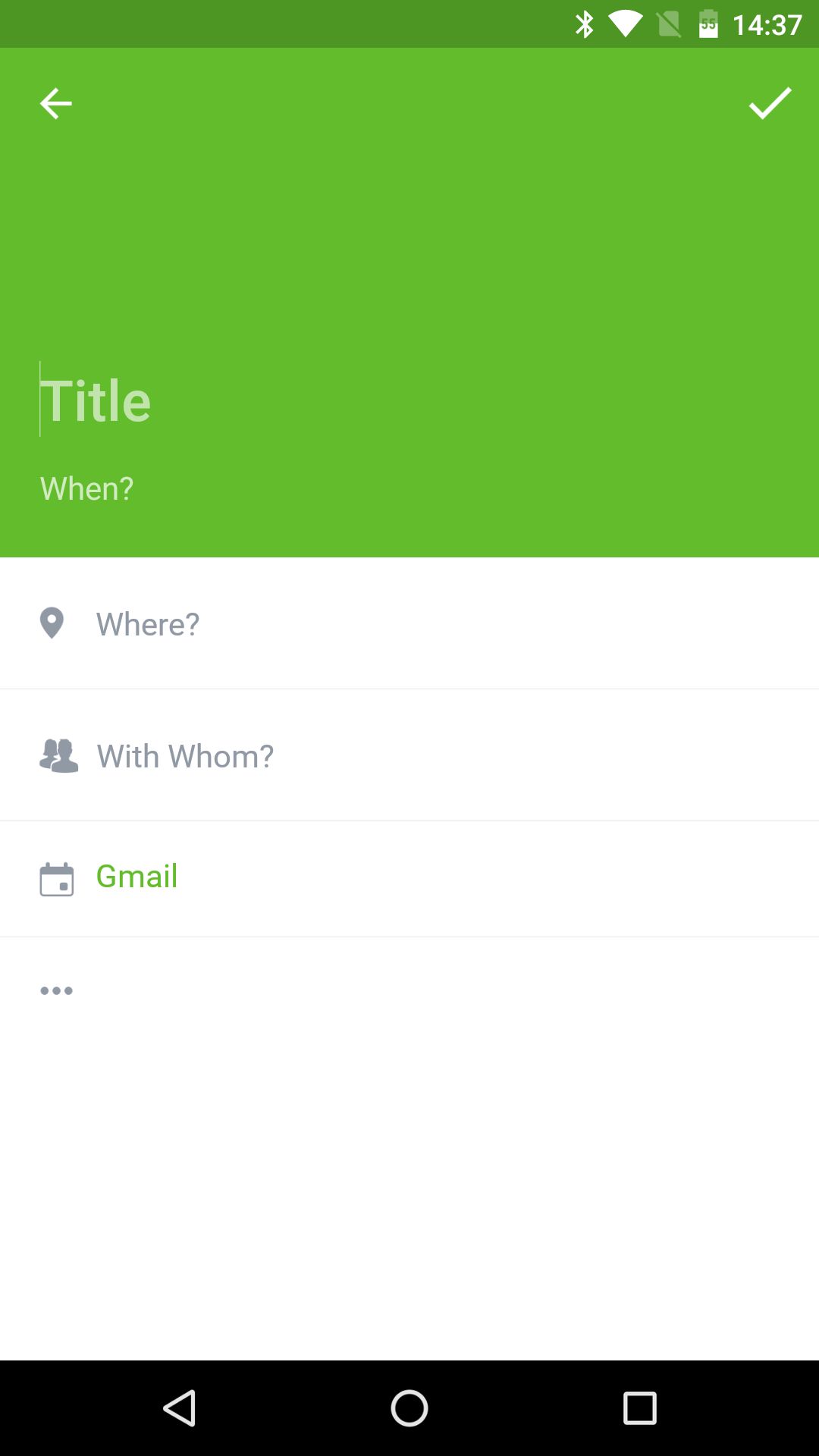Set the event time via When?
The height and width of the screenshot is (1456, 819).
click(87, 489)
